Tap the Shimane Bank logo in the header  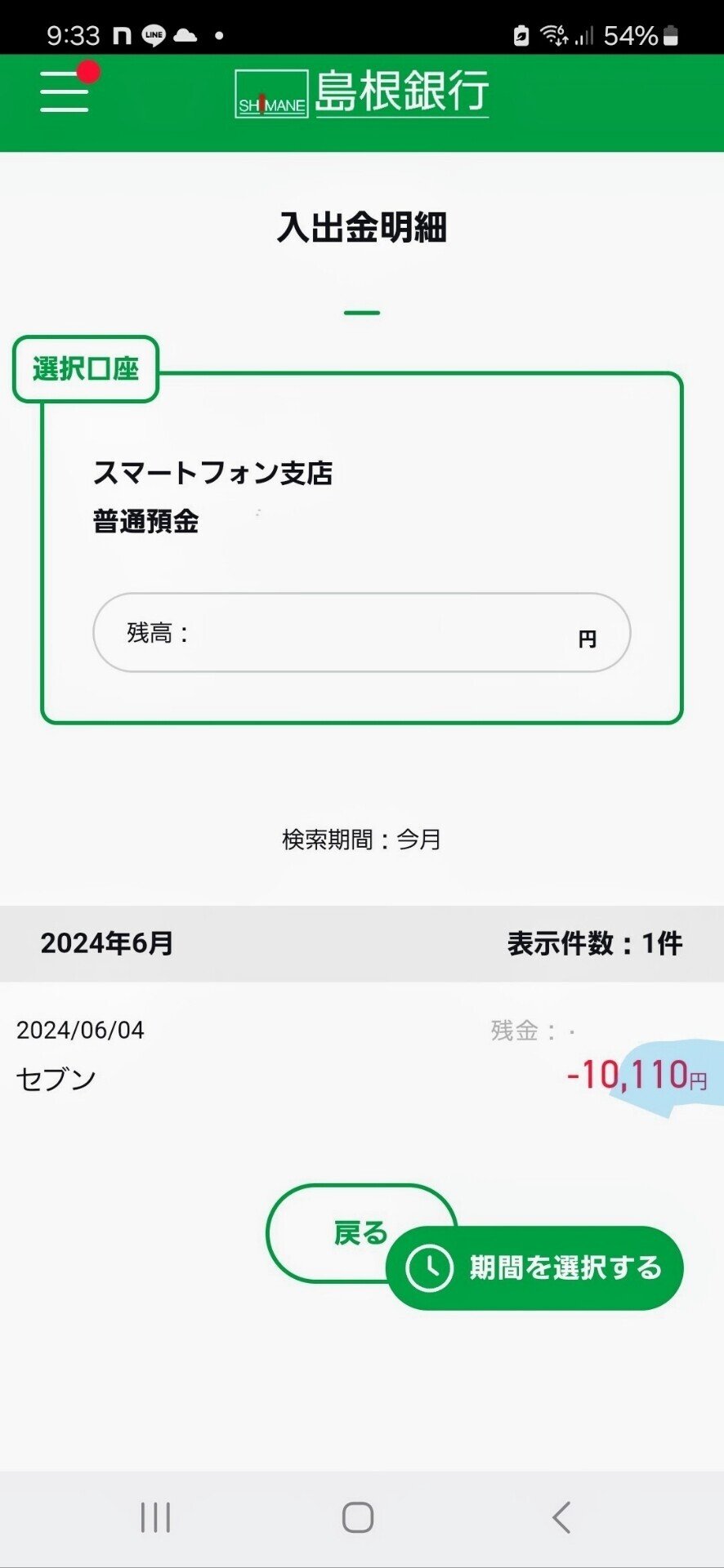point(362,92)
